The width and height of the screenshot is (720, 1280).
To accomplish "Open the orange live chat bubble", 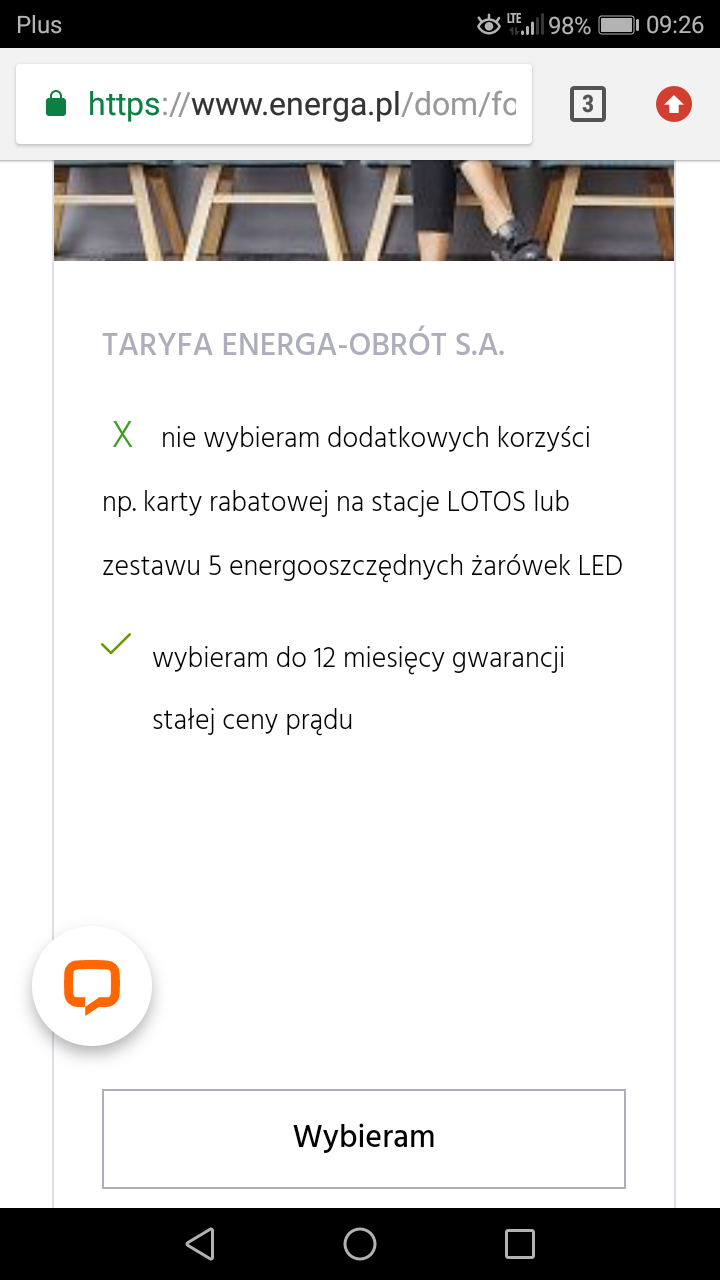I will coord(92,987).
